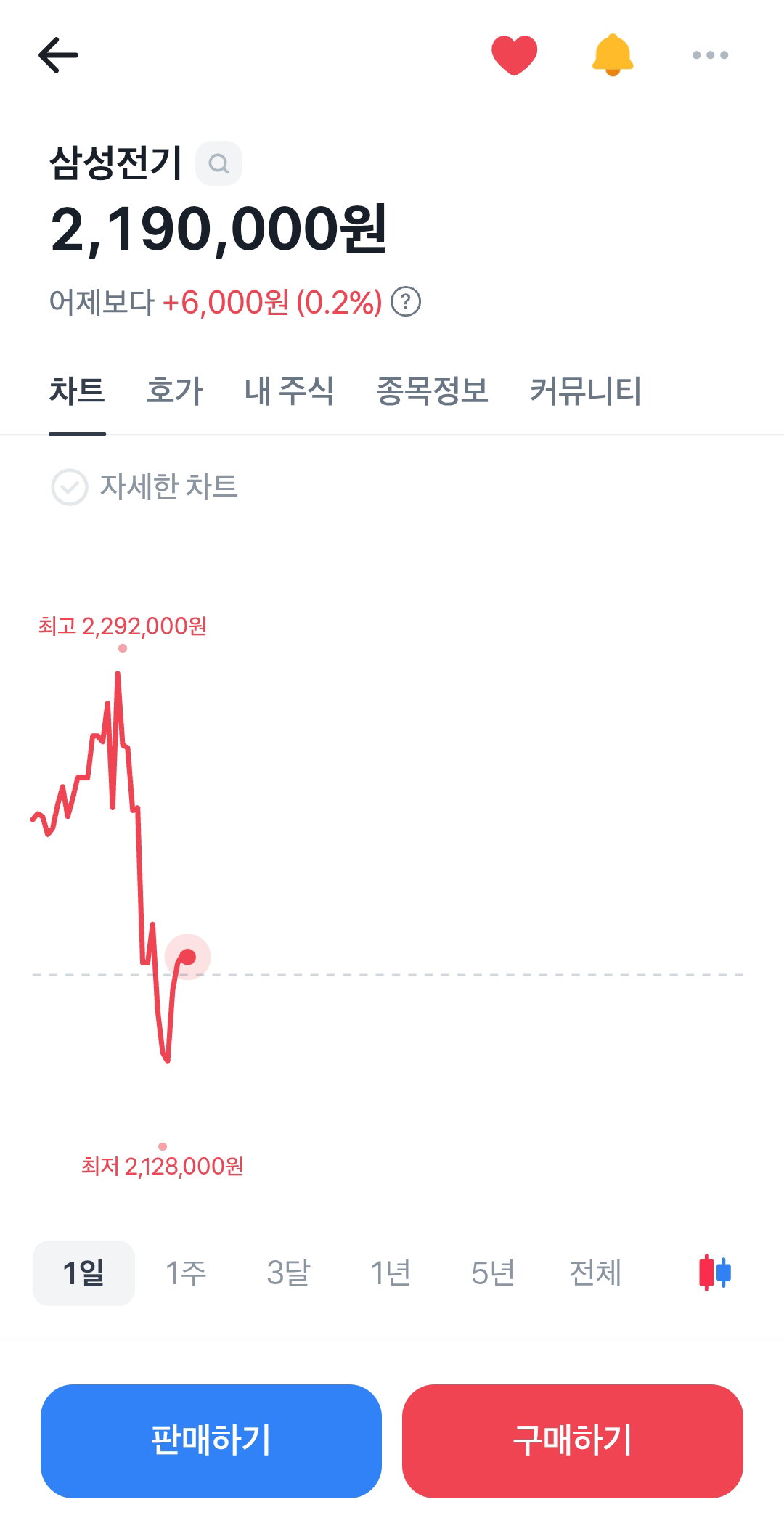Open the three-dot overflow menu

click(710, 55)
